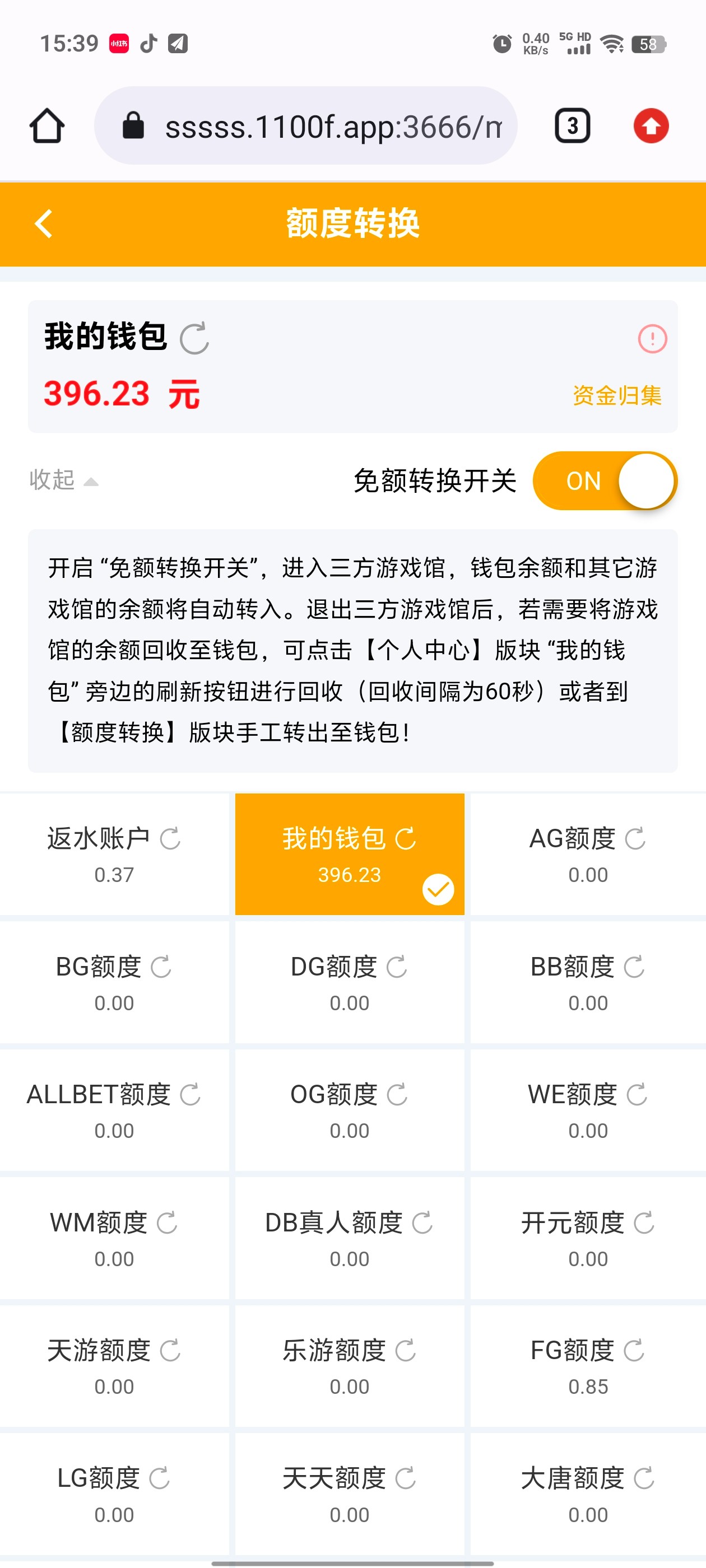This screenshot has width=706, height=1568.
Task: Select FG额度 tile
Action: (587, 1365)
